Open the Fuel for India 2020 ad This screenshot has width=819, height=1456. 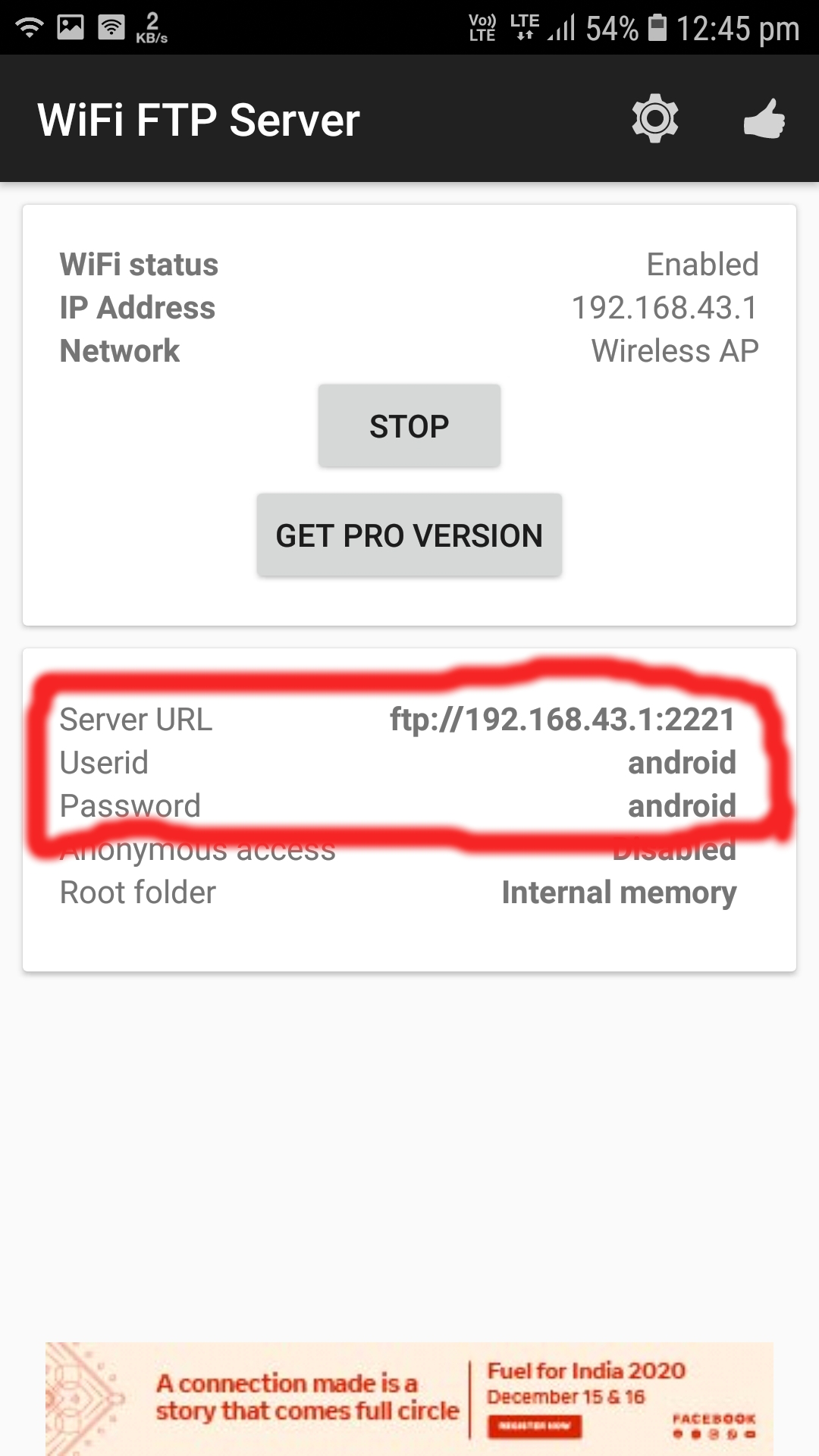tap(409, 1399)
